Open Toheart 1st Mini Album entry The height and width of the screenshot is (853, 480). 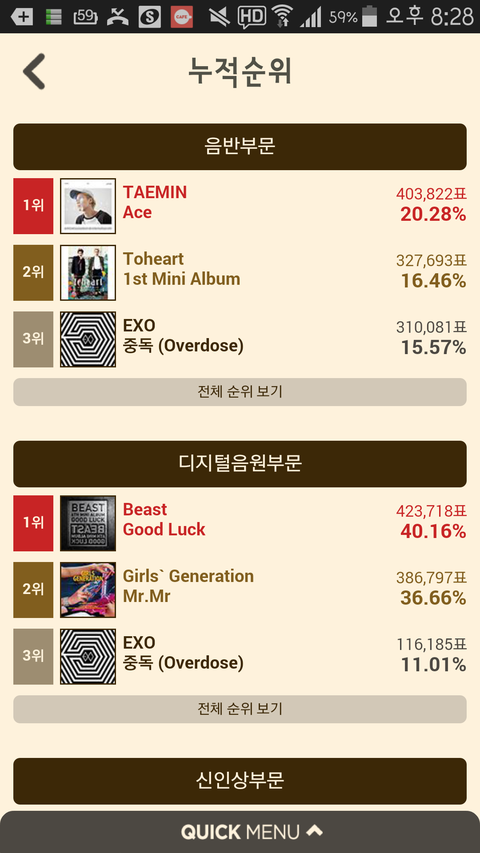[x=239, y=273]
